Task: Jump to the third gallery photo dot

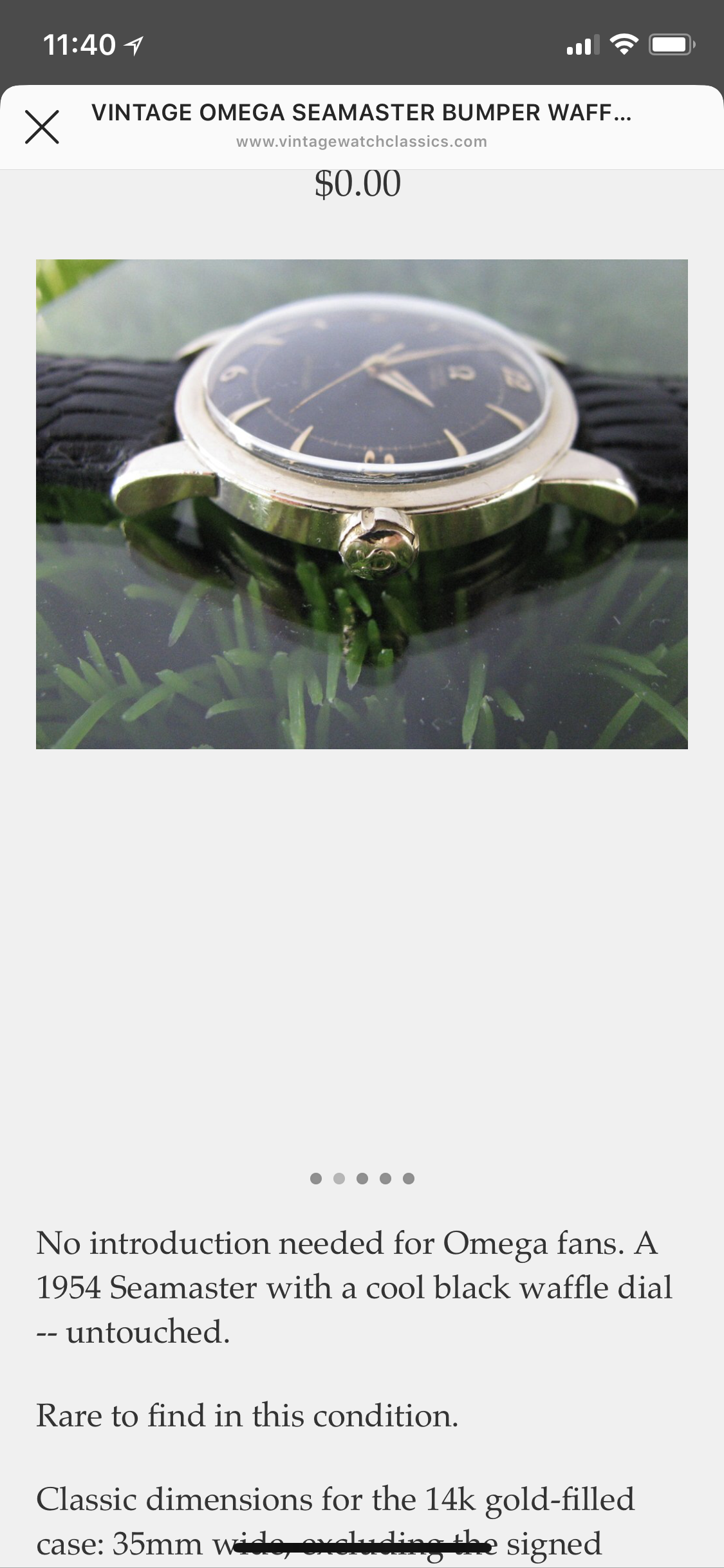Action: pyautogui.click(x=362, y=1179)
